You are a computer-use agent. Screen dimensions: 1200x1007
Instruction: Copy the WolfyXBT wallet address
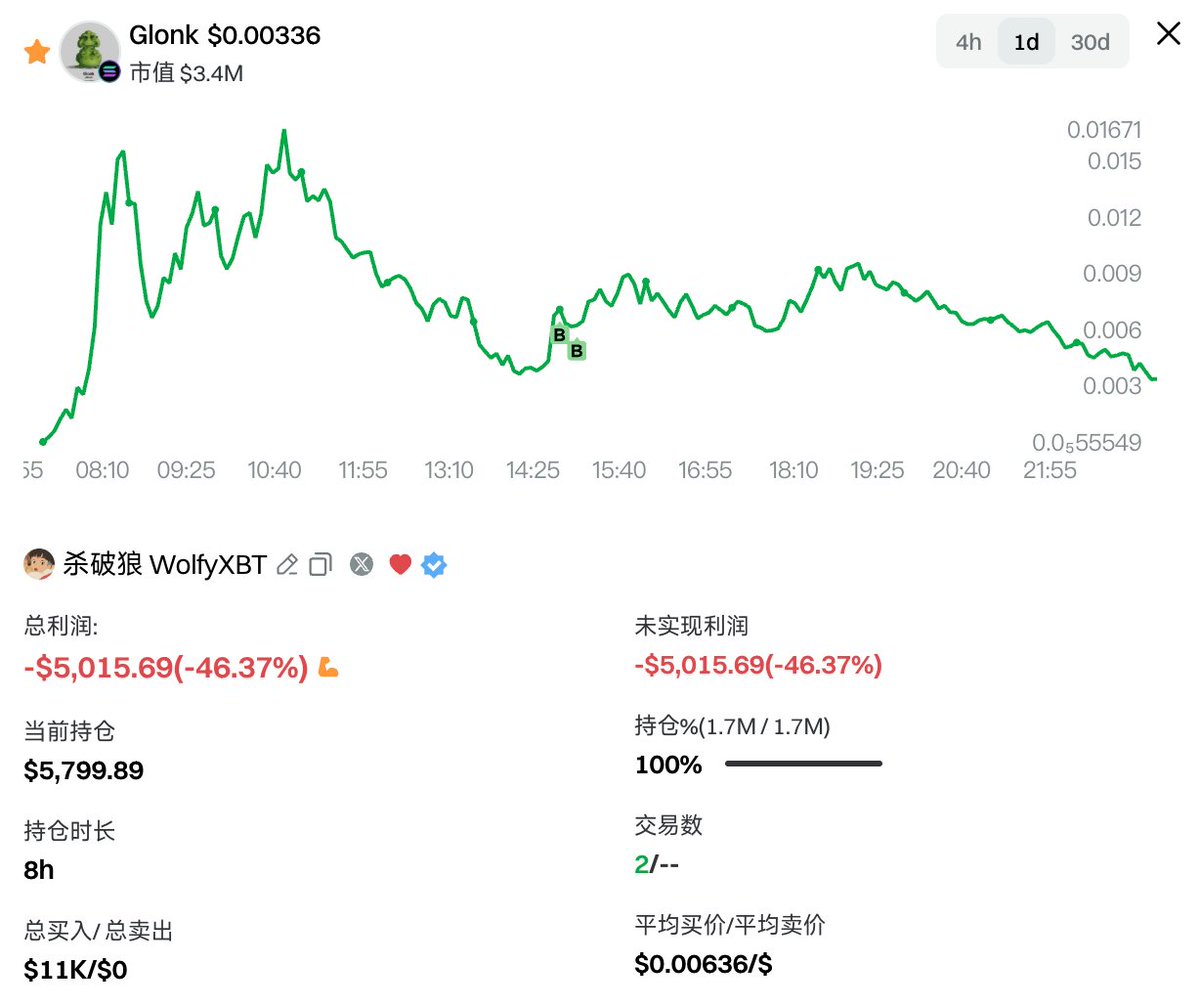(x=320, y=565)
